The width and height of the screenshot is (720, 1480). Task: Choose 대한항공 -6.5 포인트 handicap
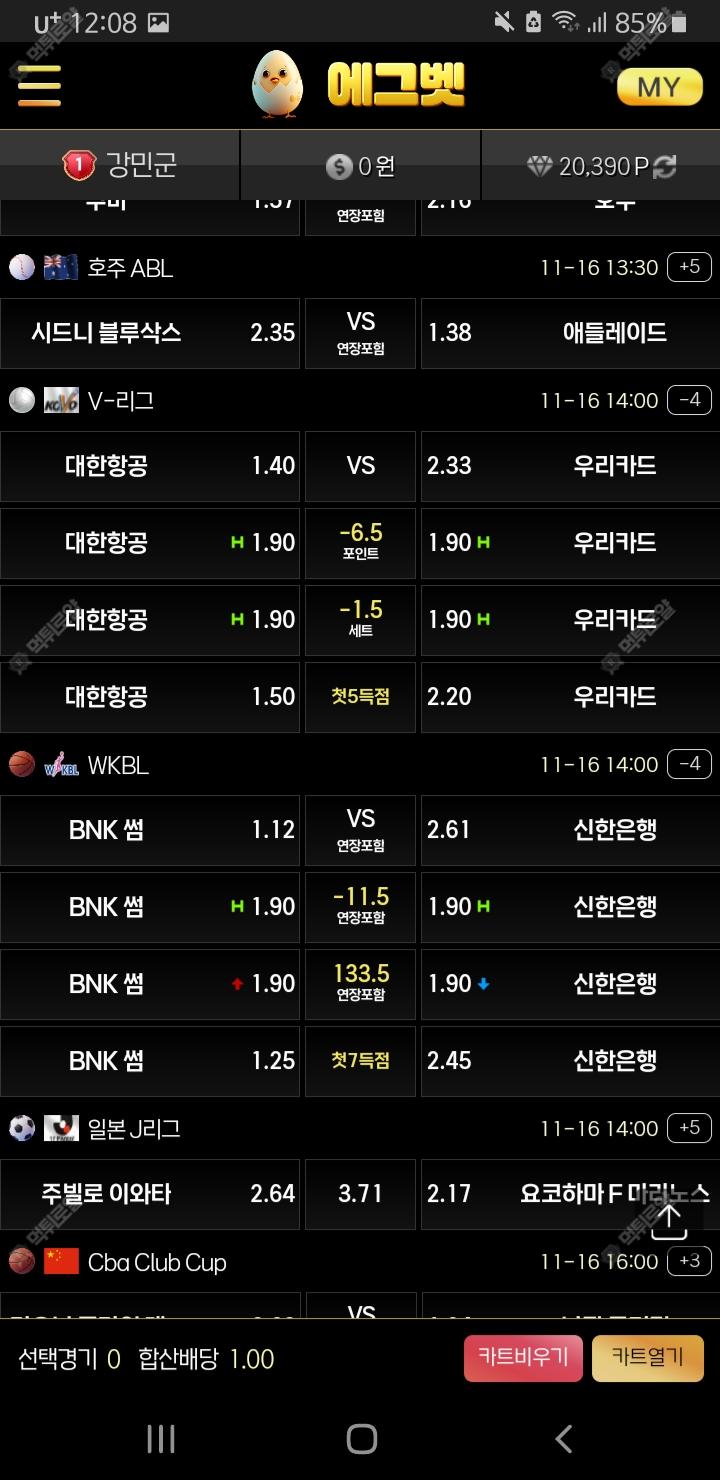click(x=150, y=543)
